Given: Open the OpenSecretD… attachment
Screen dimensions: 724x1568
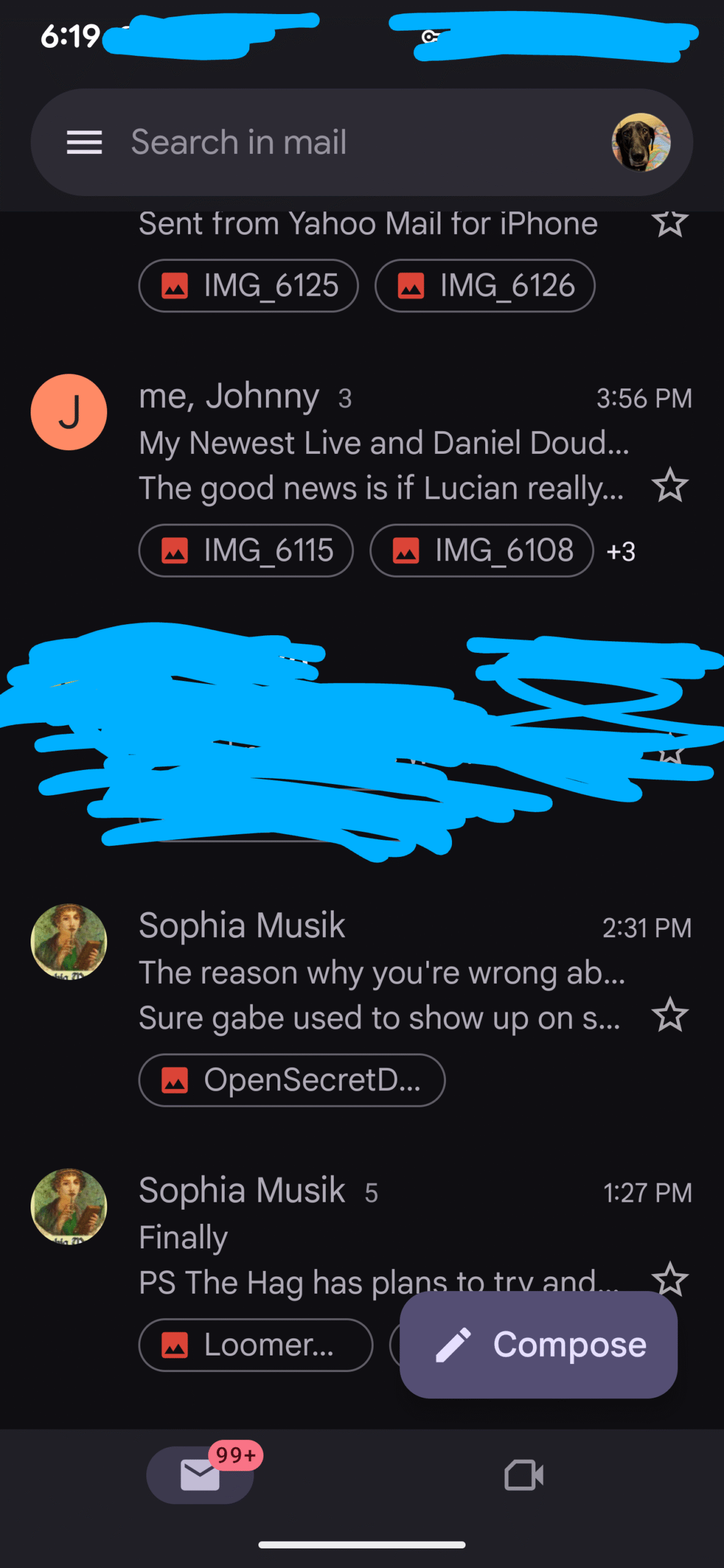Looking at the screenshot, I should click(292, 1080).
